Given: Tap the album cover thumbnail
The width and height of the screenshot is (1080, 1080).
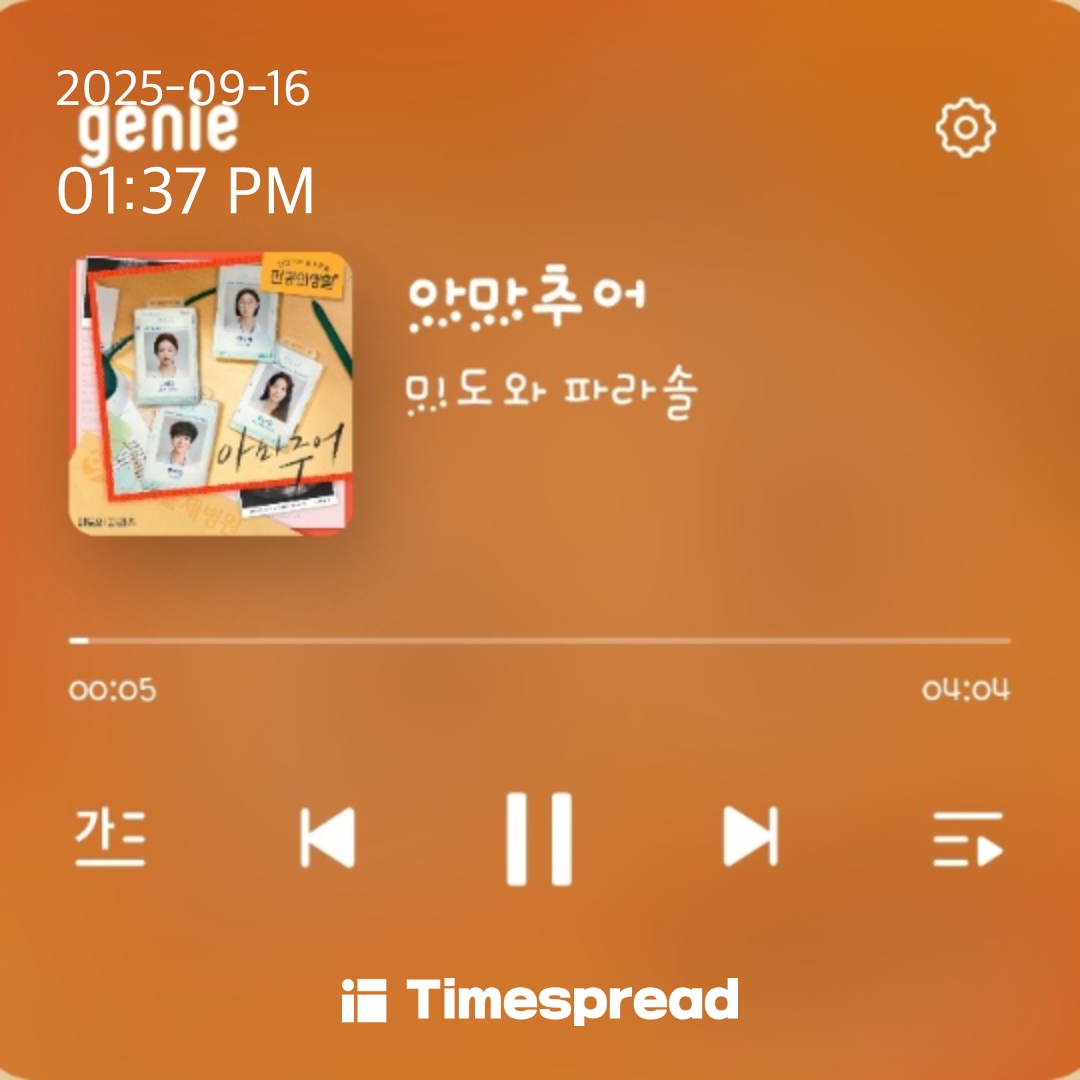Looking at the screenshot, I should point(211,393).
